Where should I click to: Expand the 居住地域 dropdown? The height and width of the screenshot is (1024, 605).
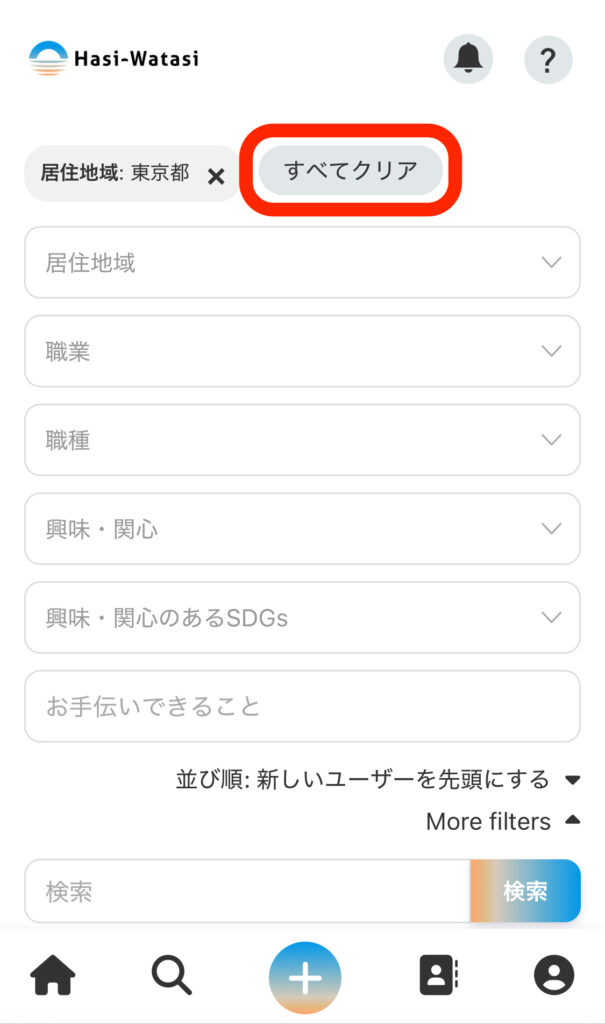[x=302, y=262]
